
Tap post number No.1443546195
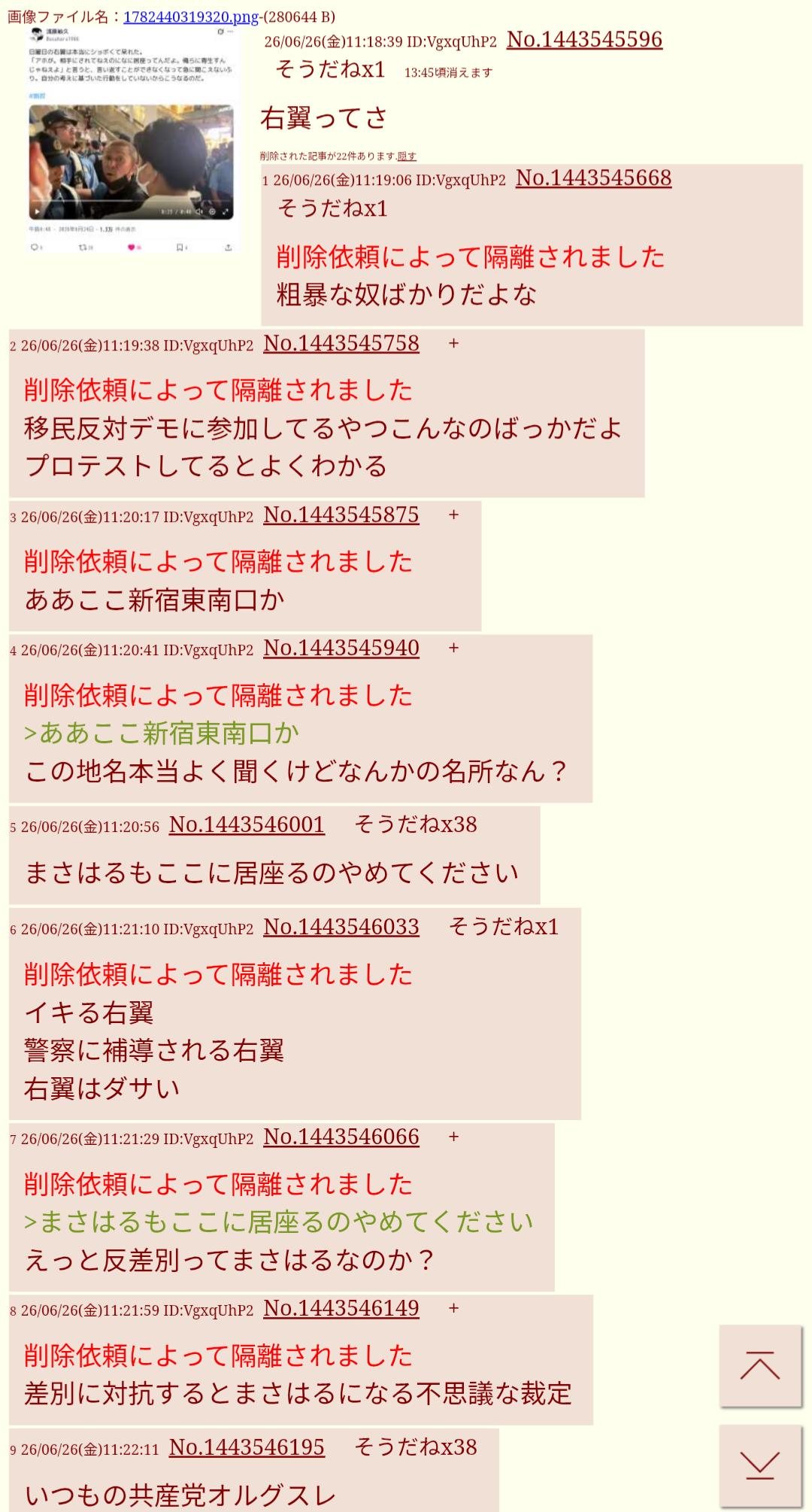(x=247, y=1448)
